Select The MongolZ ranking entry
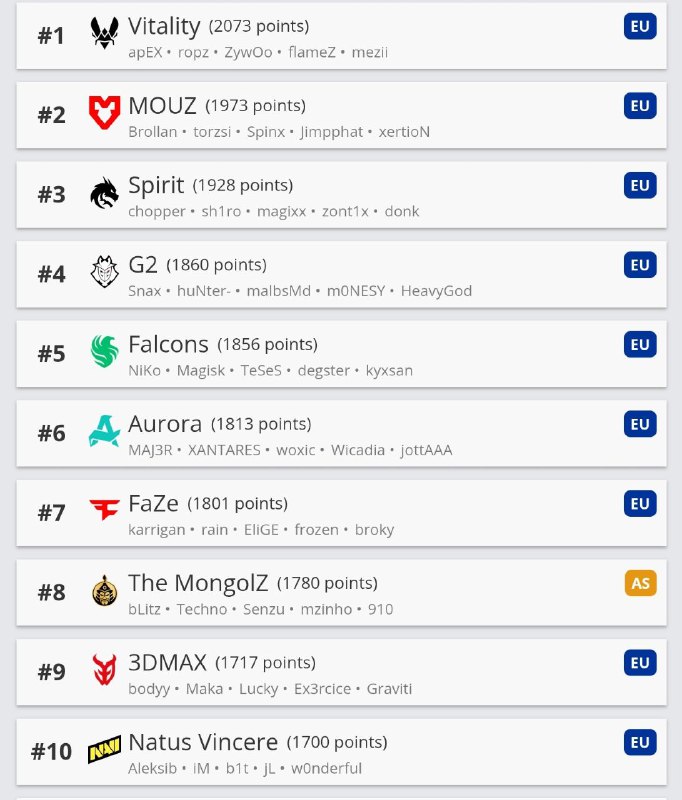This screenshot has height=800, width=682. point(340,592)
